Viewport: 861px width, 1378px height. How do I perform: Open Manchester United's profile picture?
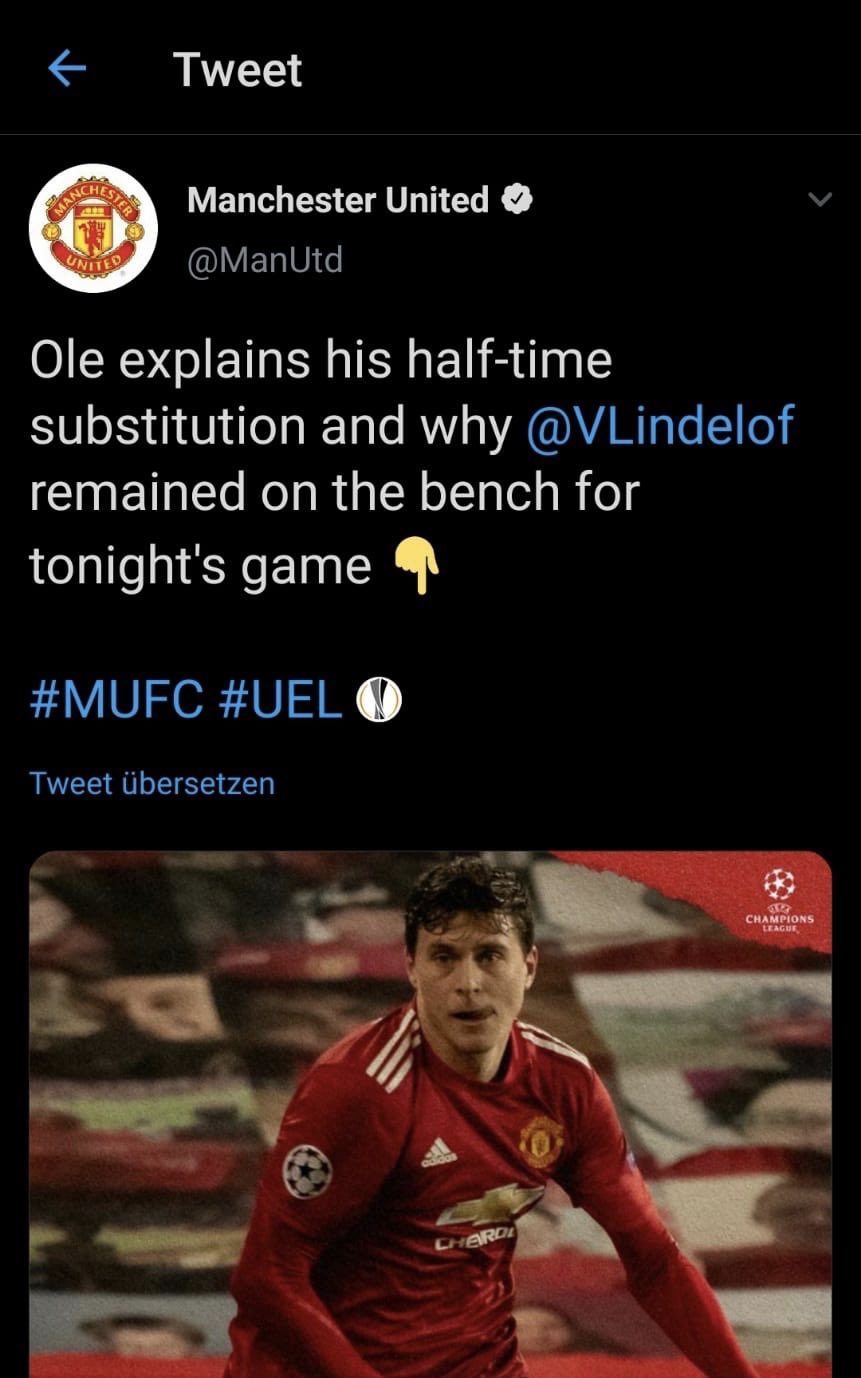coord(93,228)
